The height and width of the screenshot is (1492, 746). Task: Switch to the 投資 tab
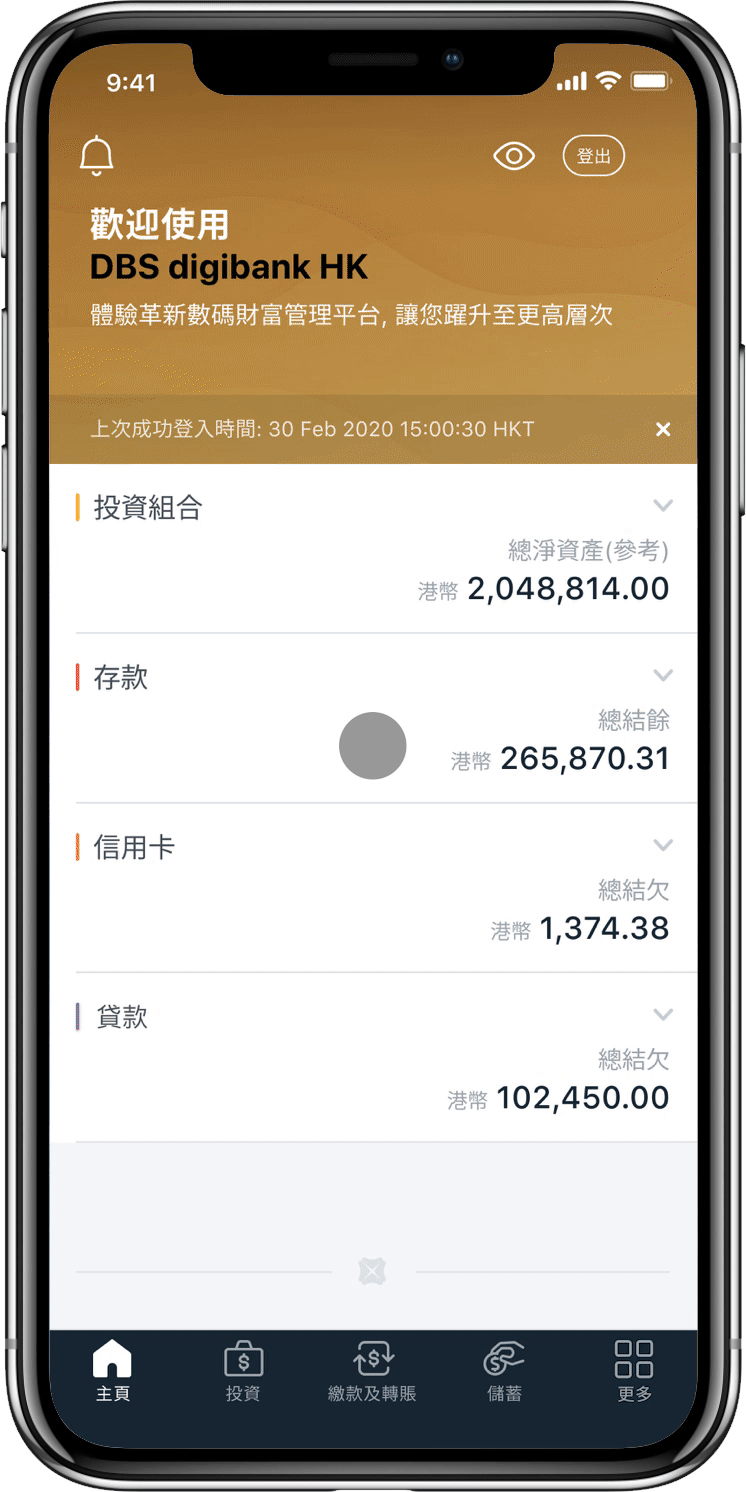pyautogui.click(x=243, y=1372)
